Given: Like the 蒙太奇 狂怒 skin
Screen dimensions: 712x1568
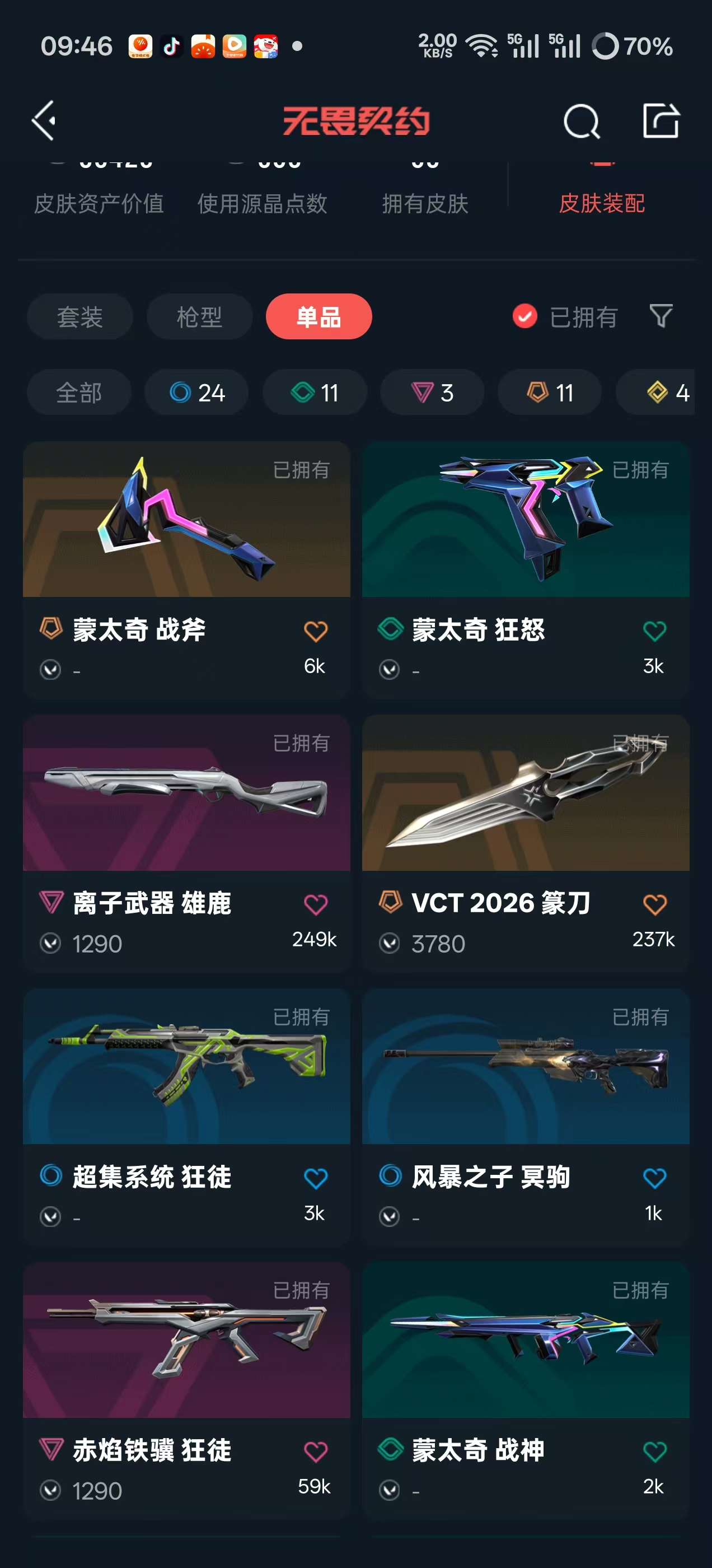Looking at the screenshot, I should [654, 631].
